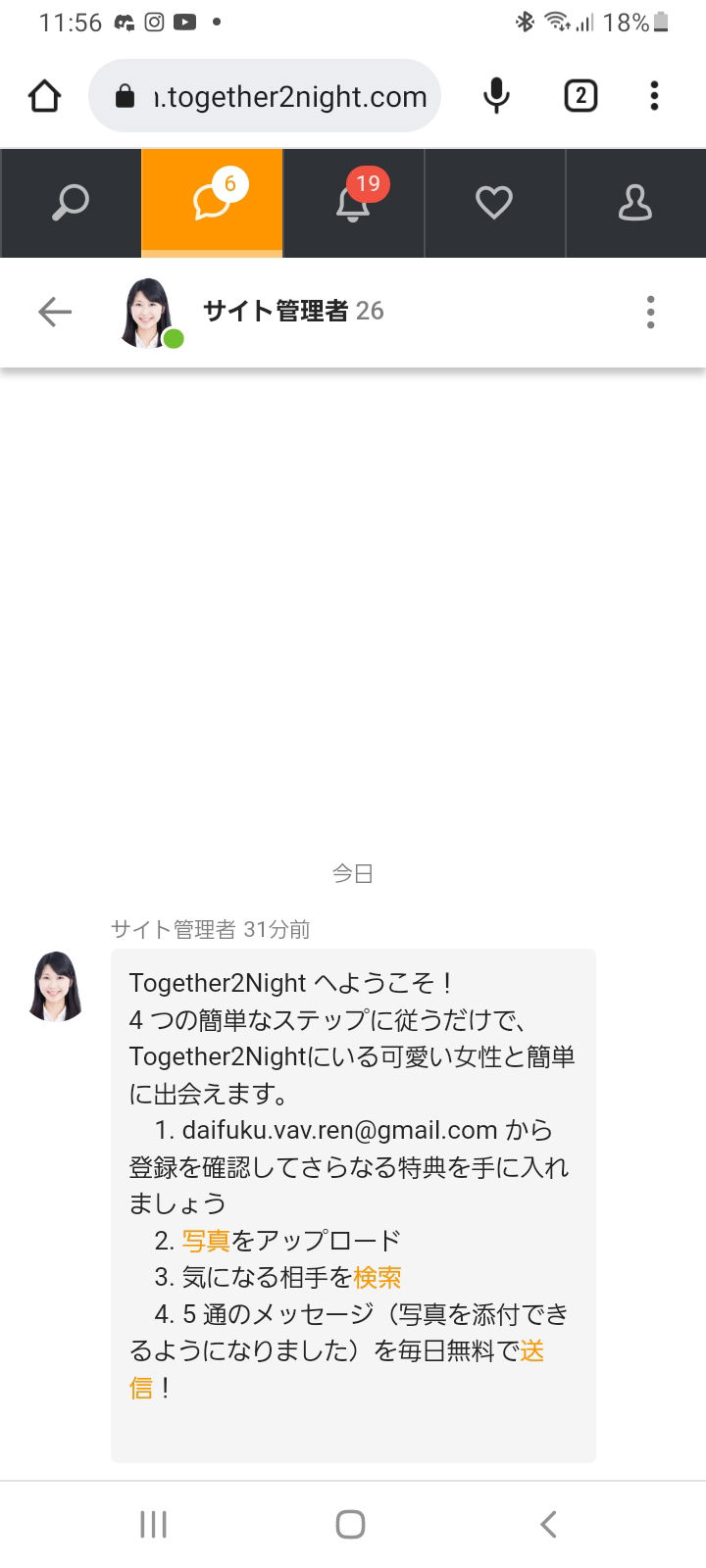Open the favorites heart tab
706x1568 pixels.
click(494, 203)
